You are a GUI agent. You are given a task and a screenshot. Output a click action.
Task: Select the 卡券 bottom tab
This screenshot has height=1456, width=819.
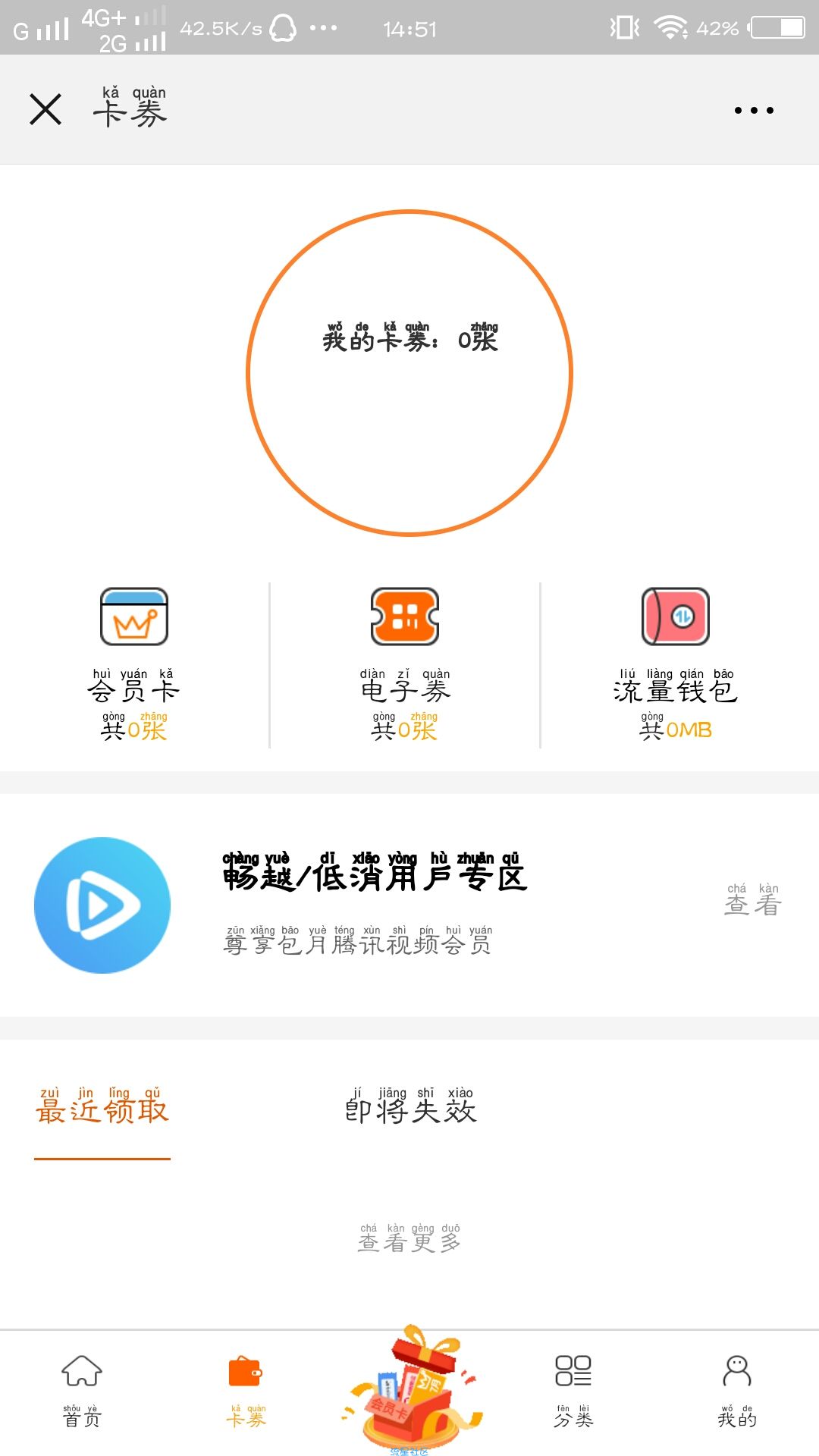coord(246,1391)
